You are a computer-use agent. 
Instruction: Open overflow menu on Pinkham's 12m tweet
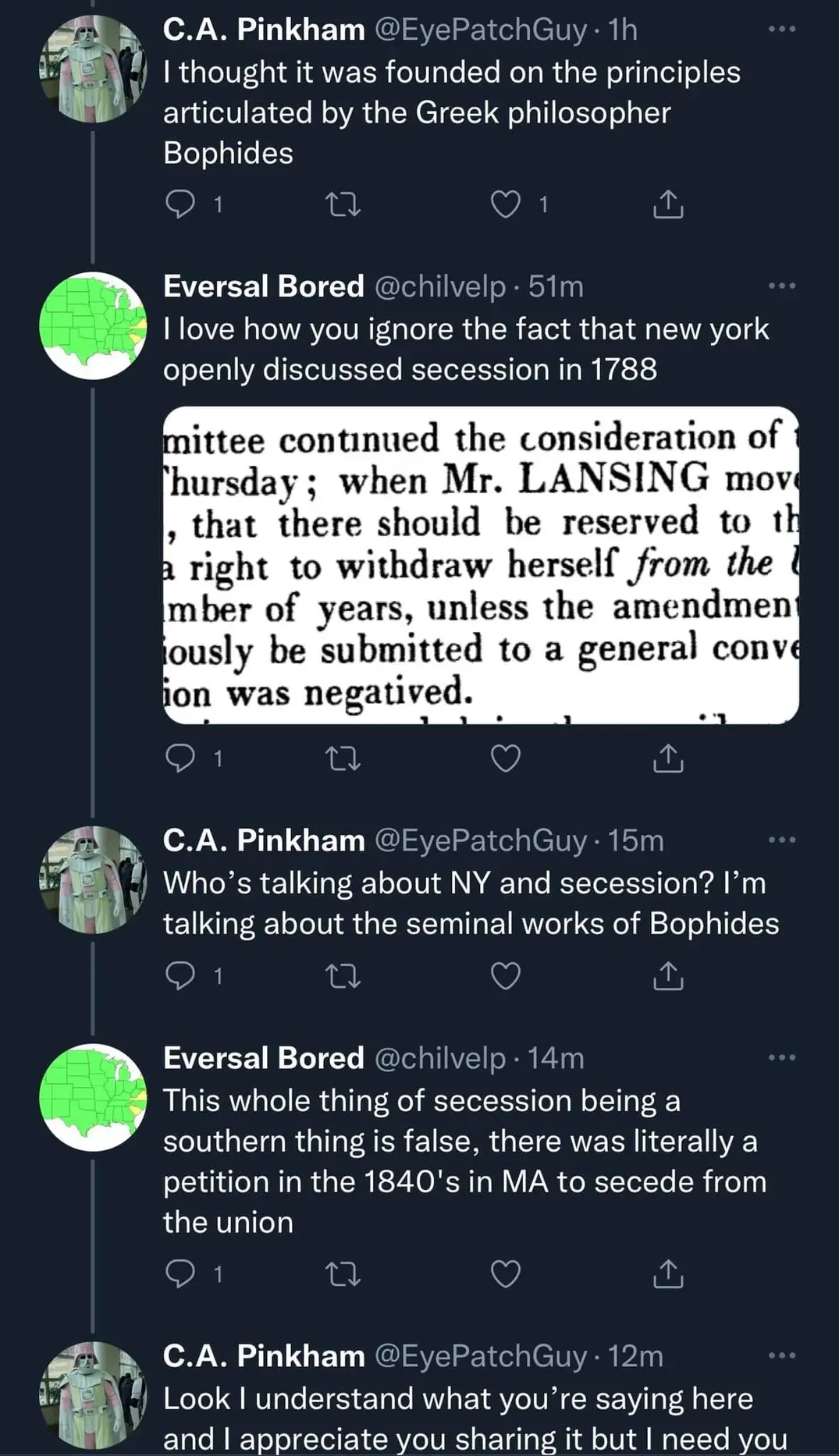[x=782, y=1356]
